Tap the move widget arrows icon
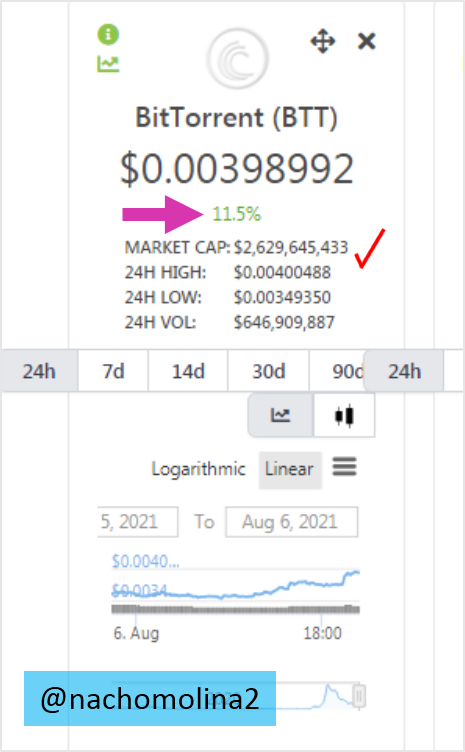 323,41
